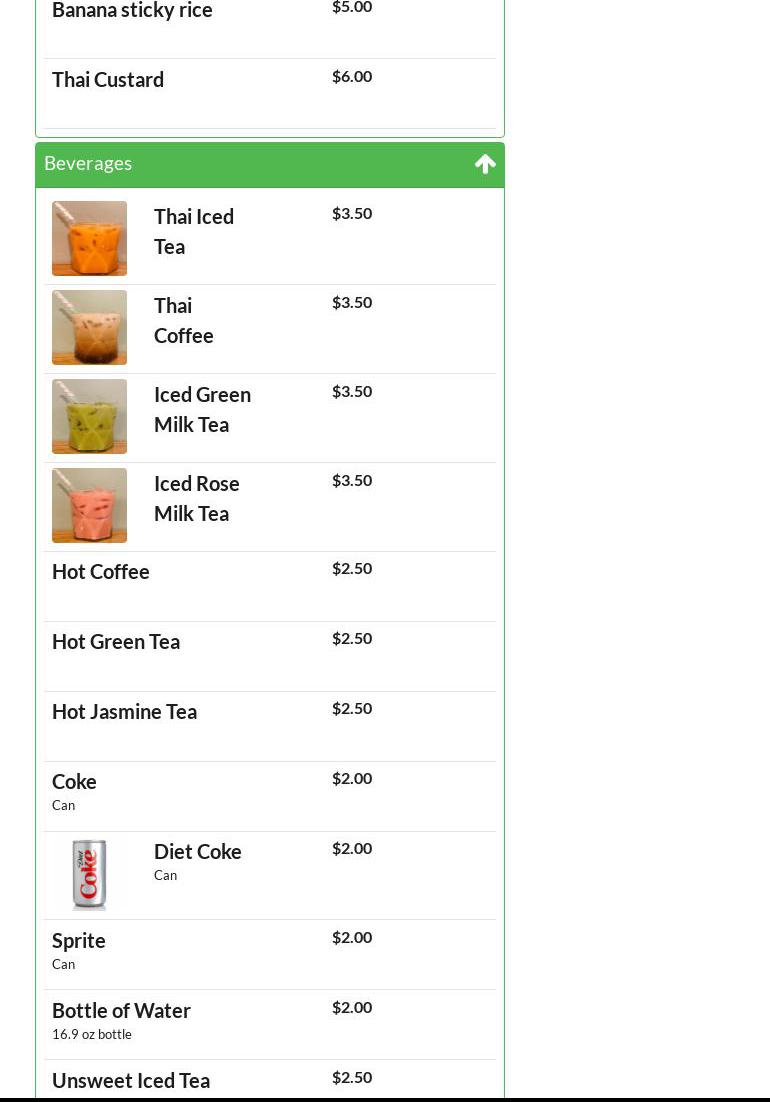Select the Coke can item

(x=74, y=782)
